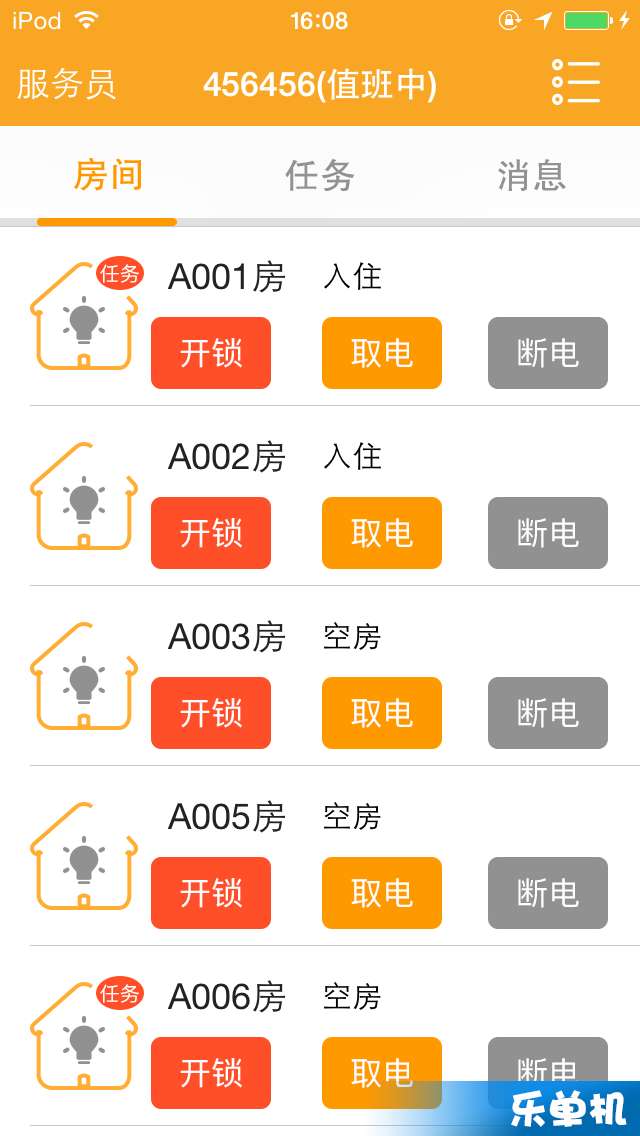Switch to the 任务 tab
Screen dimensions: 640x1136
pyautogui.click(x=320, y=176)
